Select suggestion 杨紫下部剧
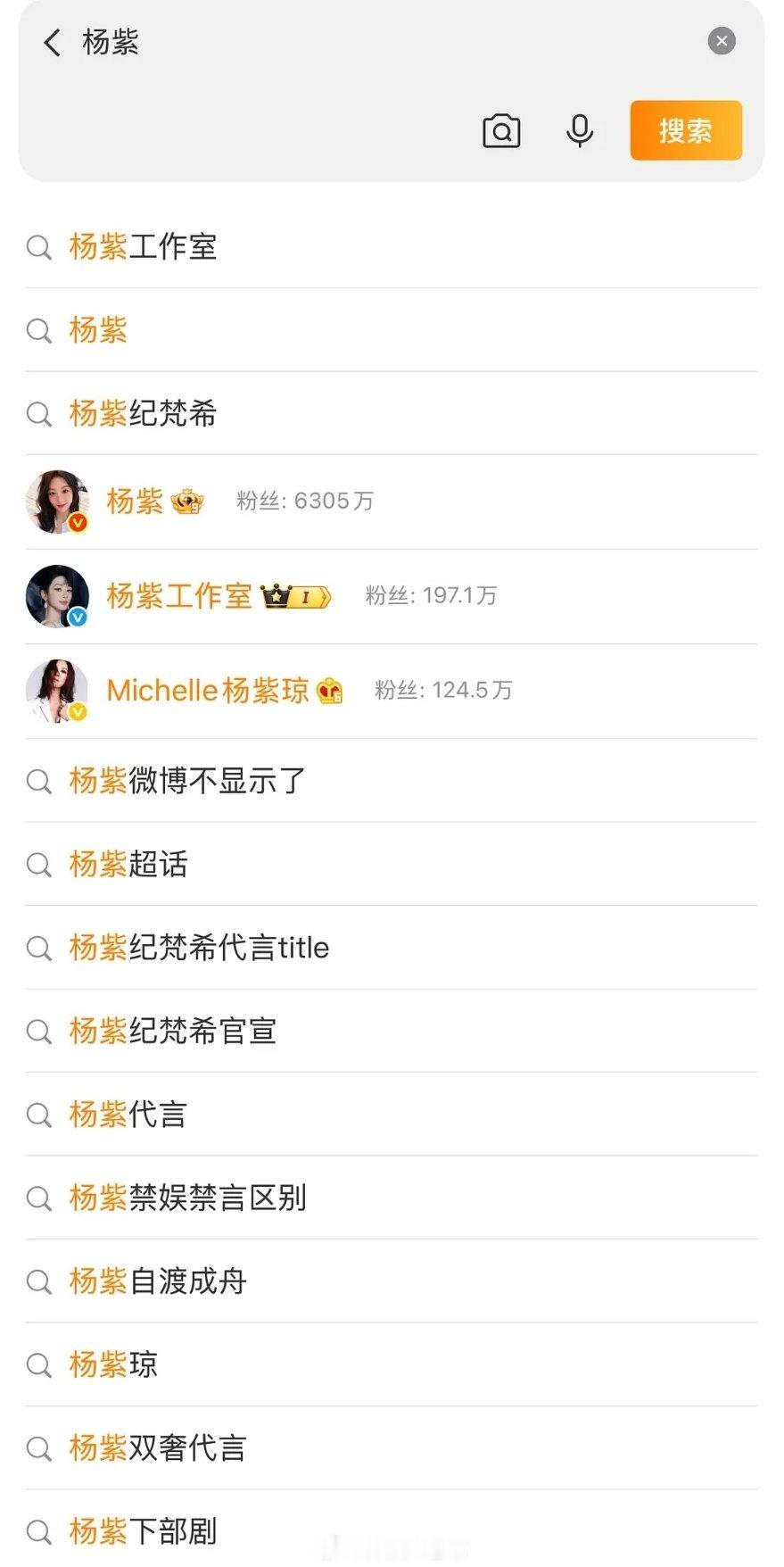 tap(391, 1531)
